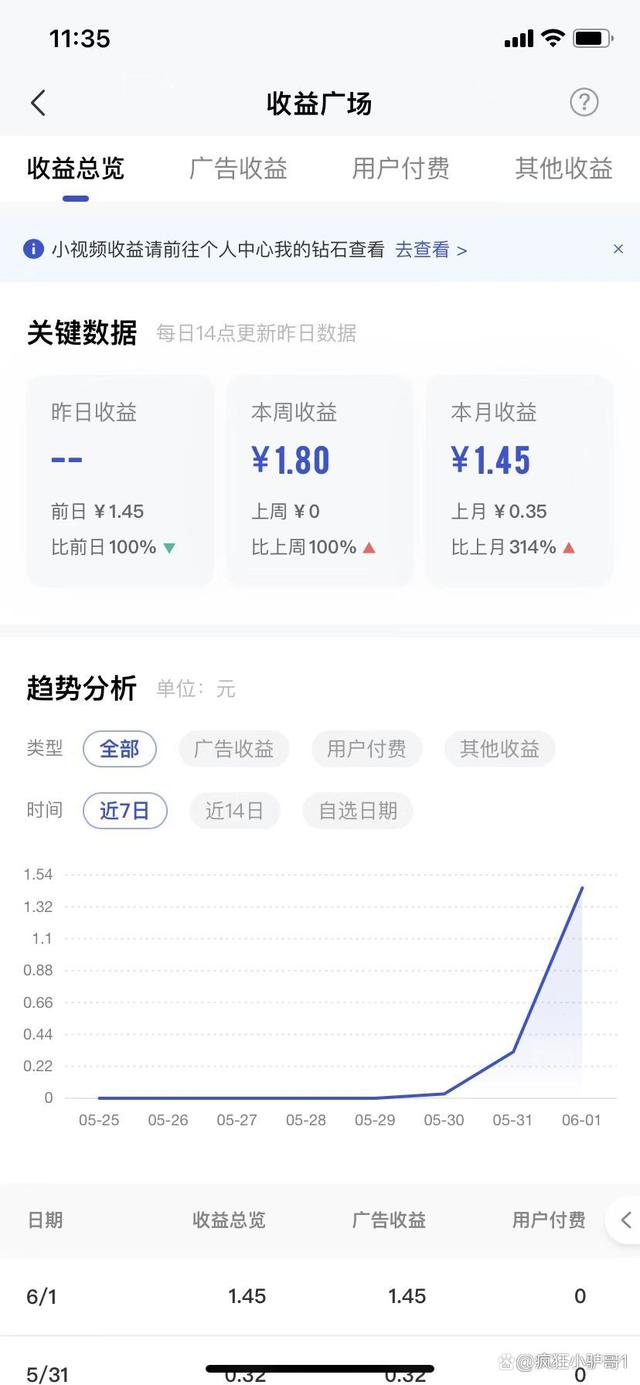Screen dimensions: 640x1385
Task: Filter the trend by 其他收益 chip
Action: click(499, 748)
